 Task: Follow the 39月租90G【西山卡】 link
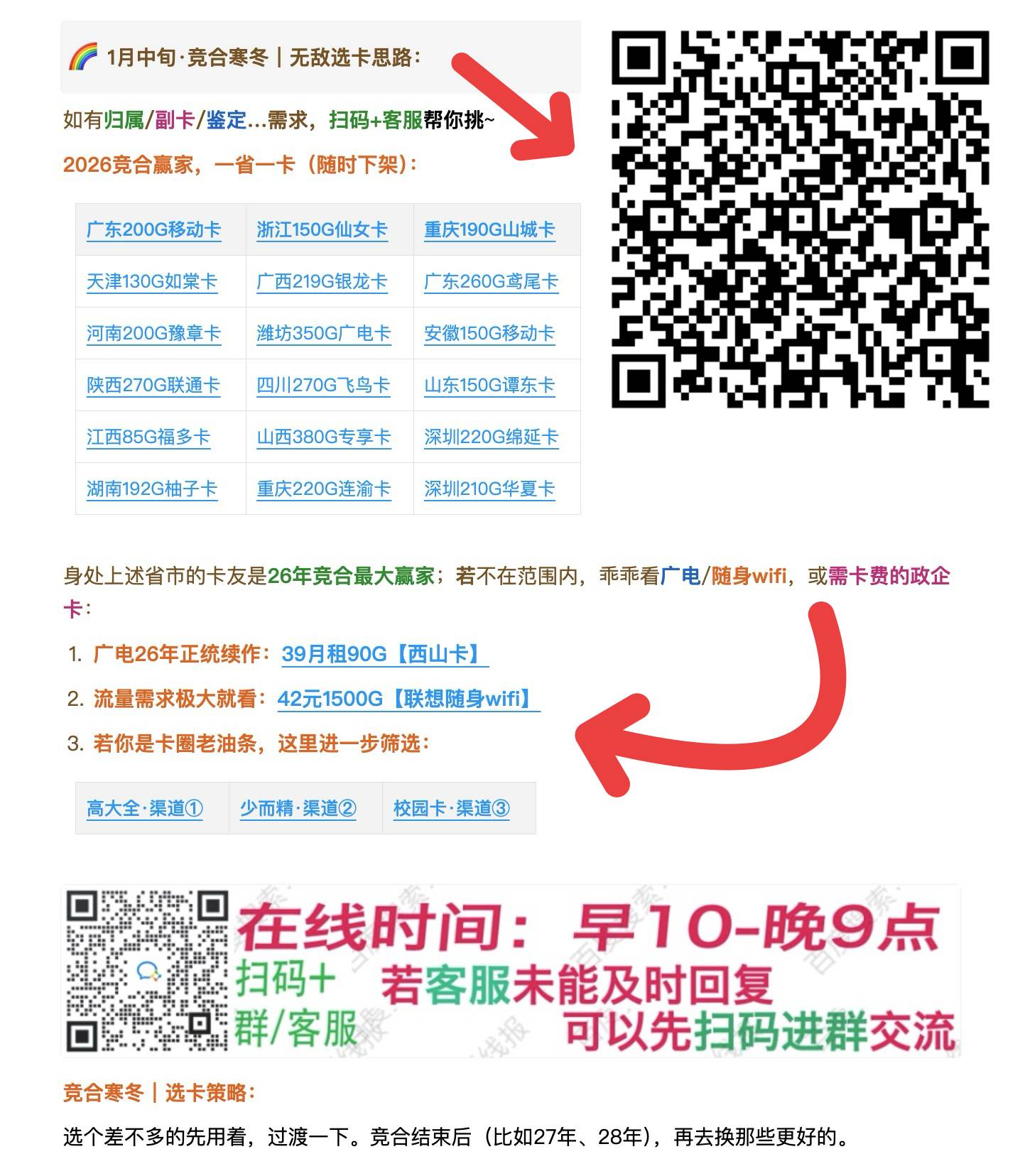click(x=384, y=653)
